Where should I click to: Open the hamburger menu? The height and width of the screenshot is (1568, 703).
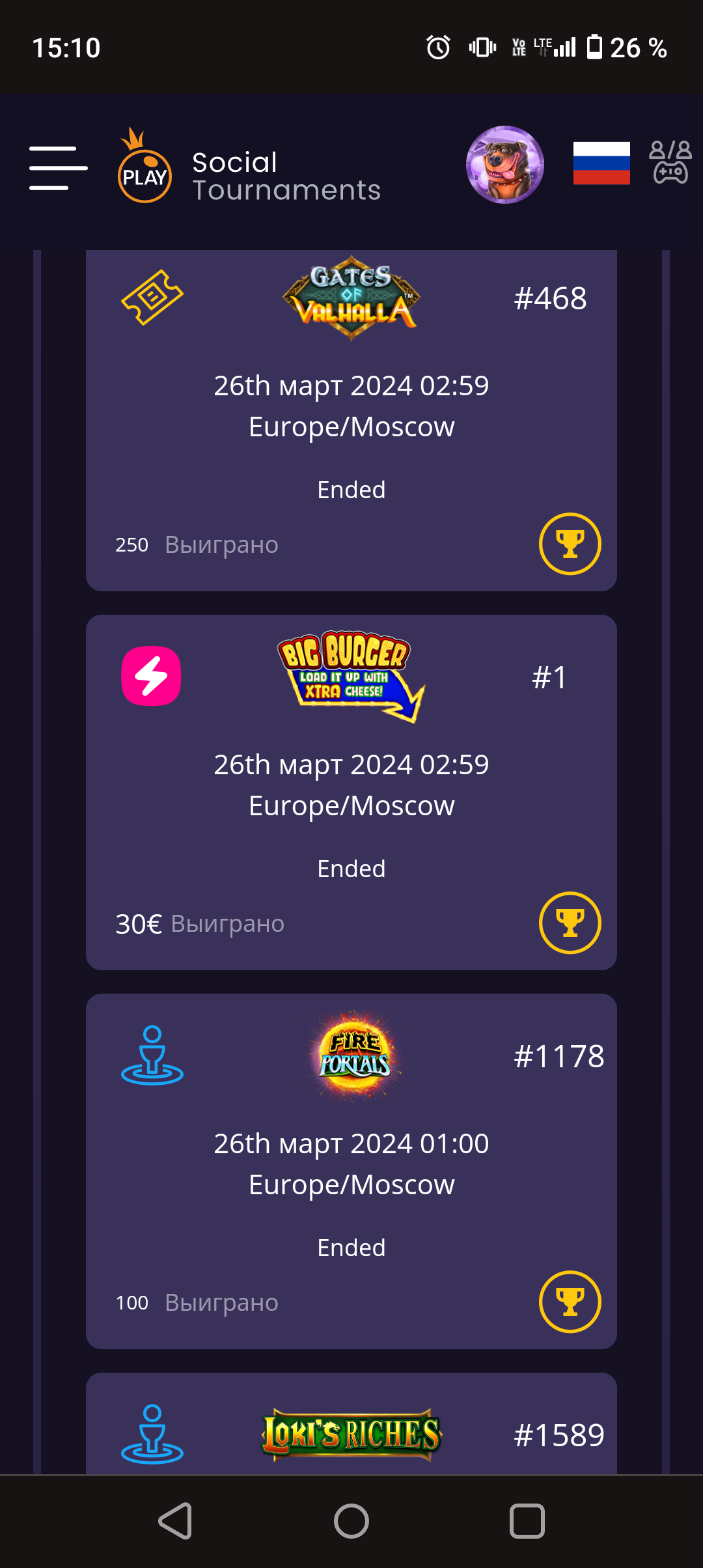click(58, 168)
